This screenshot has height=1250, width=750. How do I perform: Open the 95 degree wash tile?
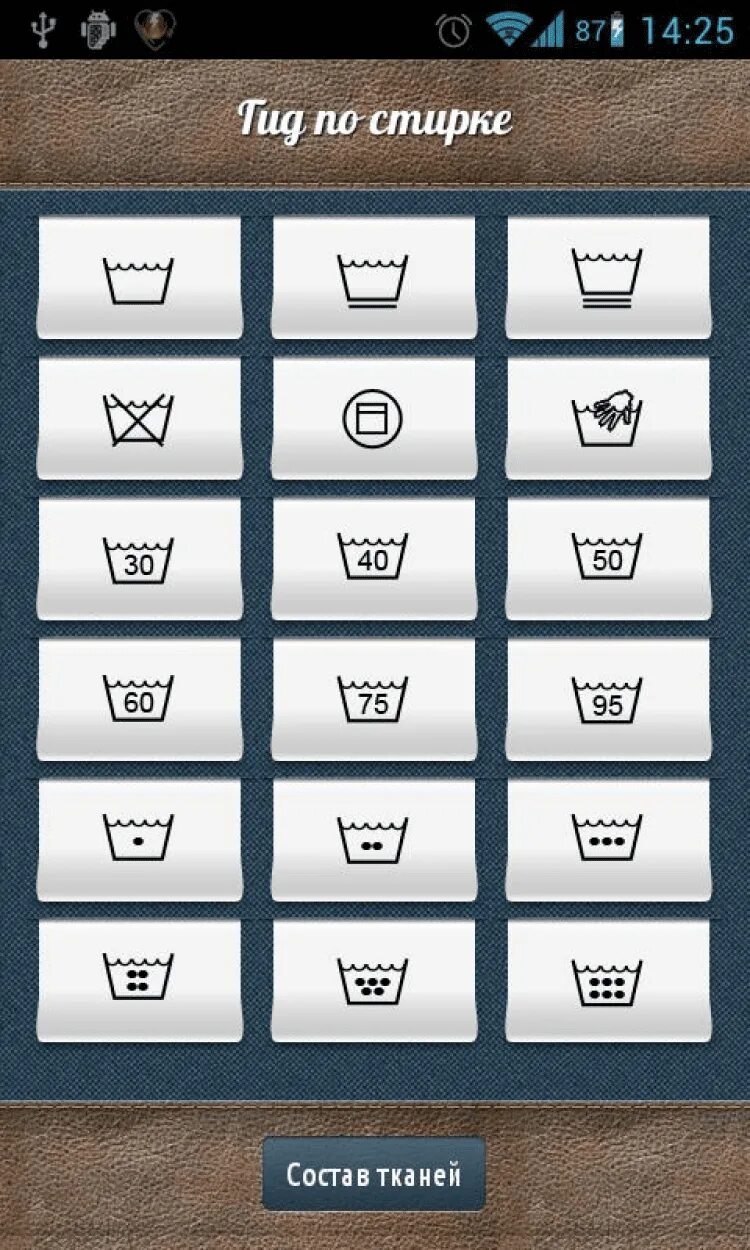coord(608,700)
